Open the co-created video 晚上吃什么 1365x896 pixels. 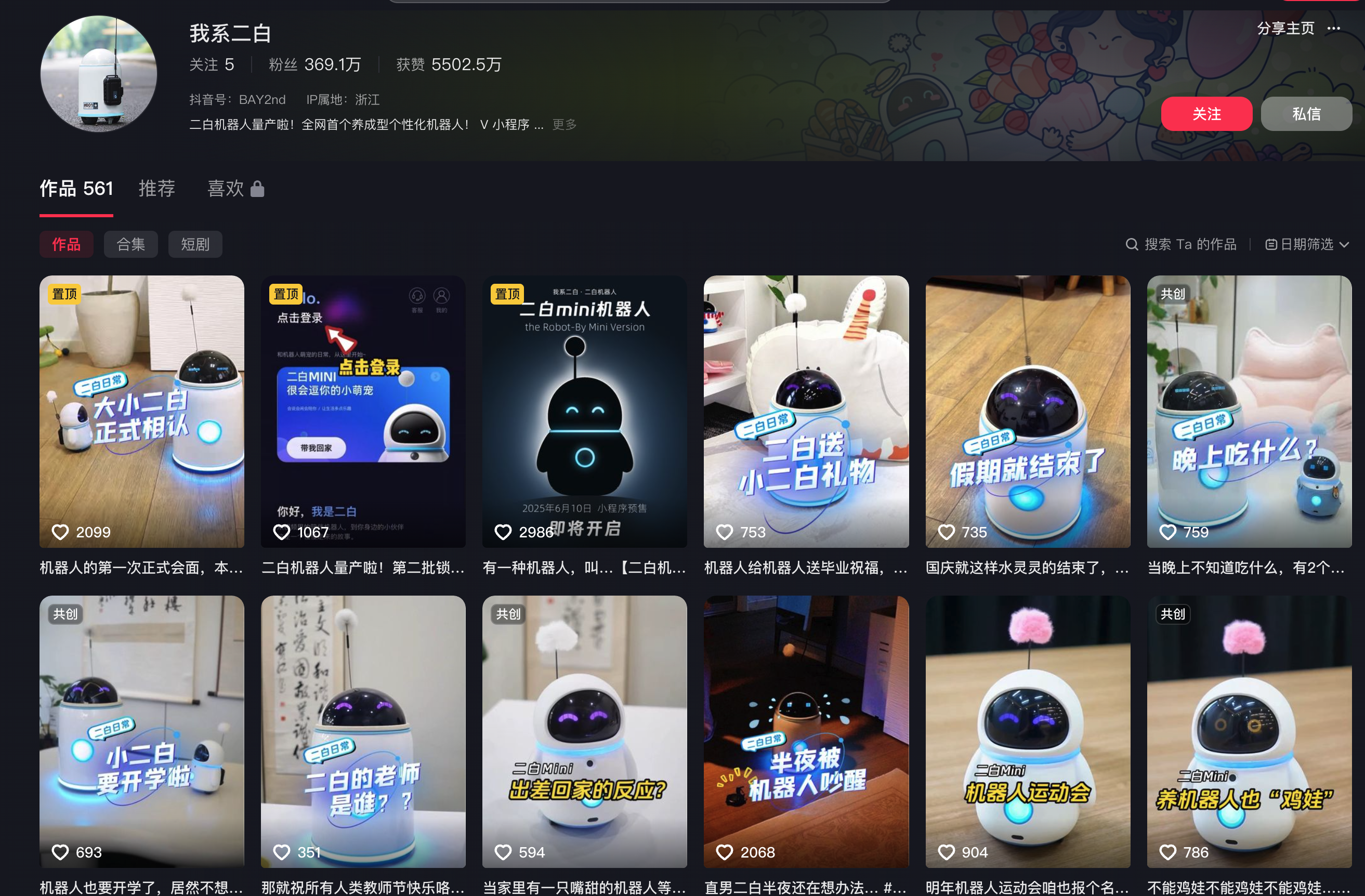click(x=1249, y=411)
